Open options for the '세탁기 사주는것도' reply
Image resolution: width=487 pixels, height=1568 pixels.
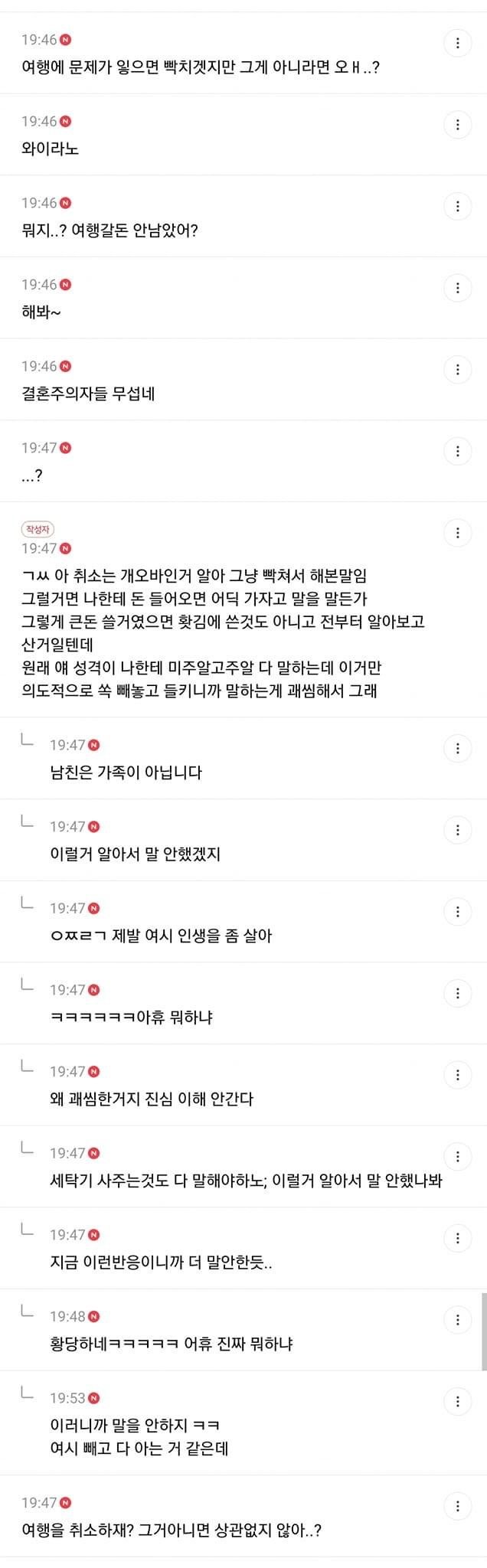(x=457, y=1156)
